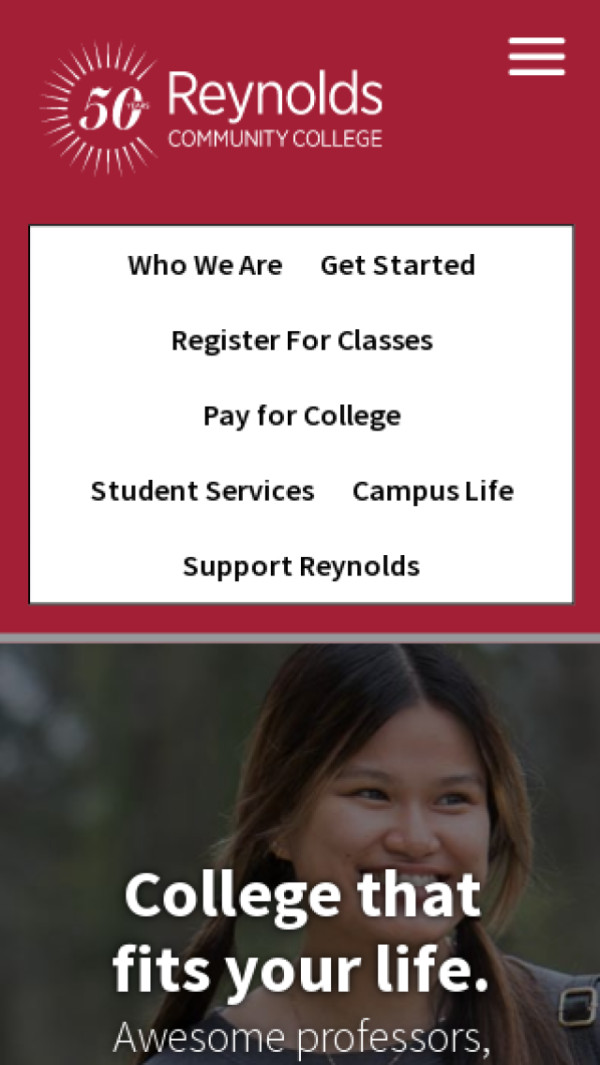
Task: Visit Support Reynolds page
Action: tap(301, 567)
